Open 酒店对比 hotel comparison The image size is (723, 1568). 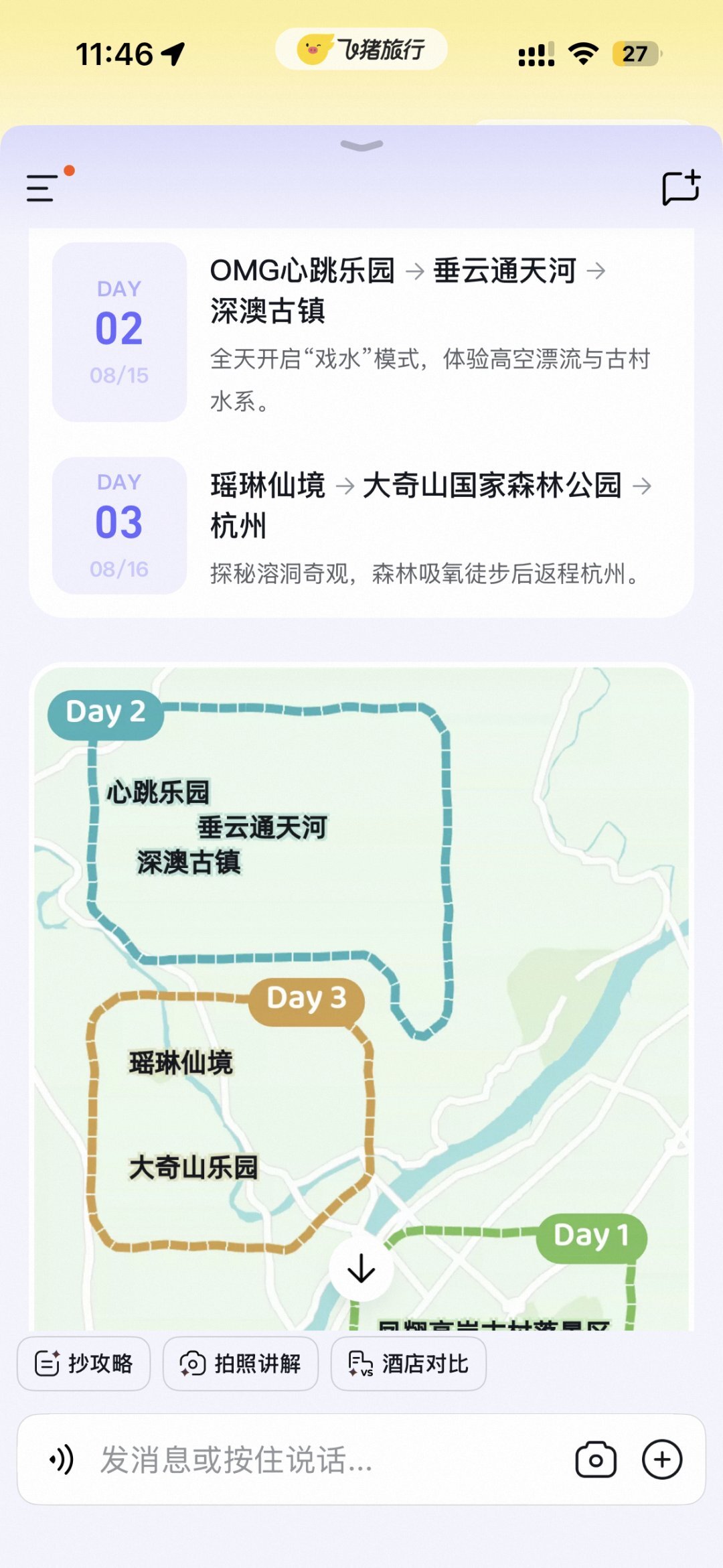[x=408, y=1364]
